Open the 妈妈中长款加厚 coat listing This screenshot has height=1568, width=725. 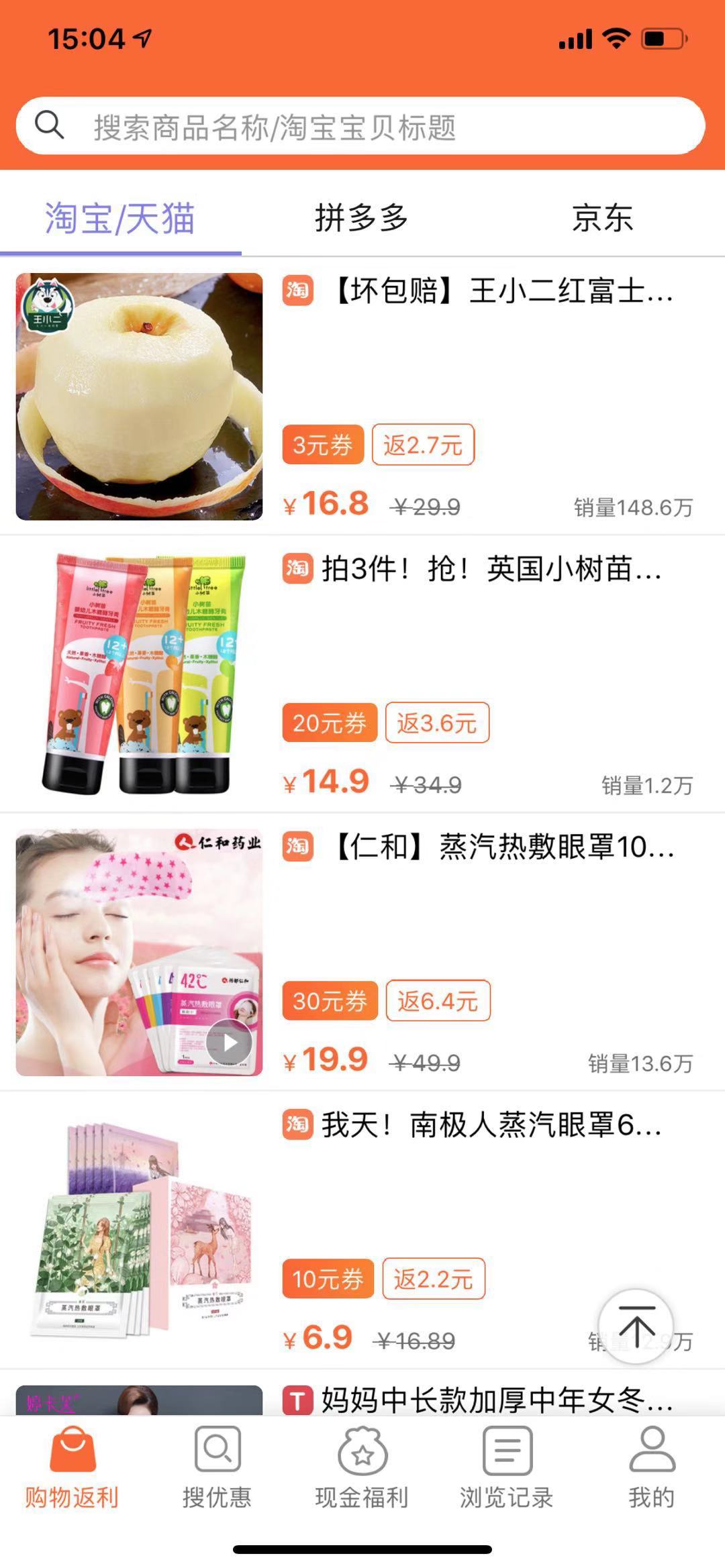pos(497,1400)
